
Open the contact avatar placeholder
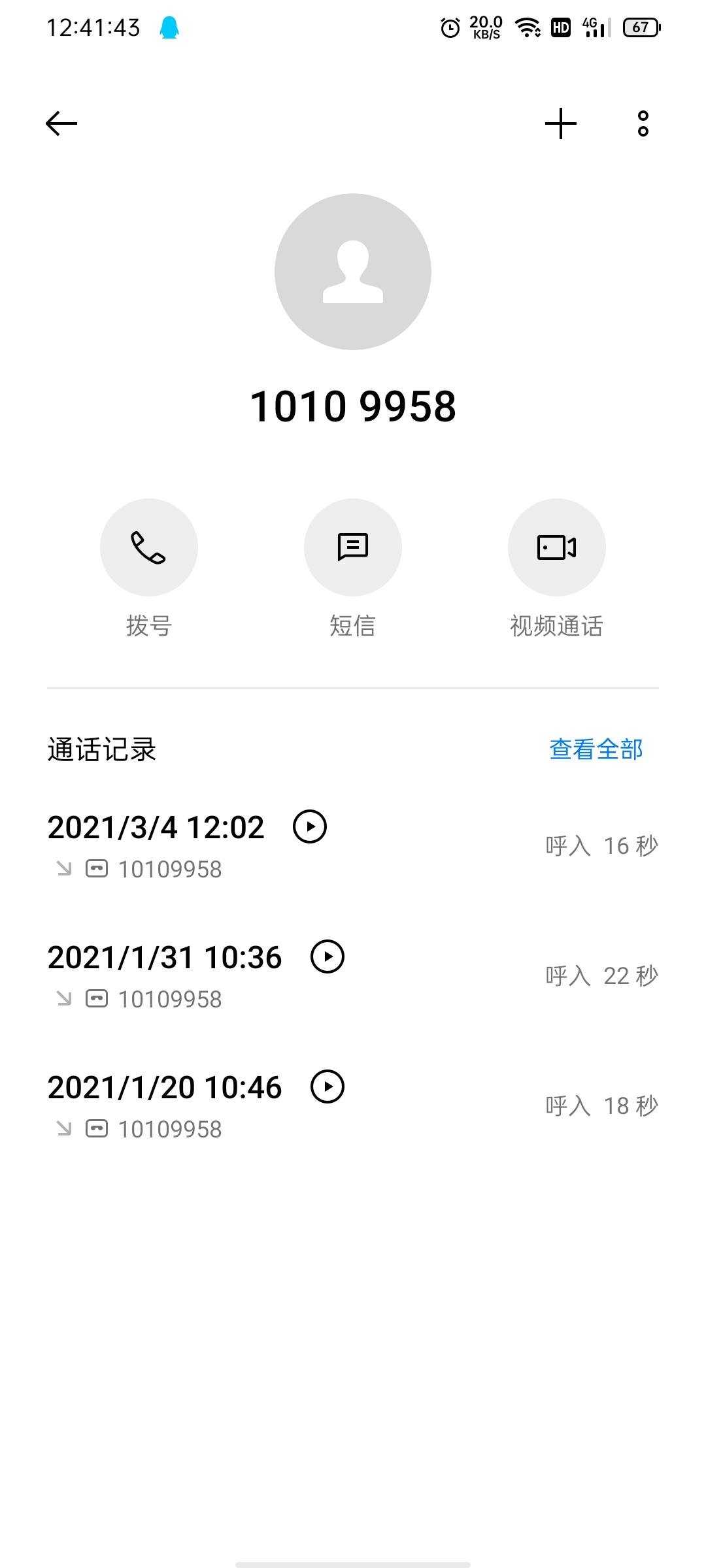click(353, 272)
